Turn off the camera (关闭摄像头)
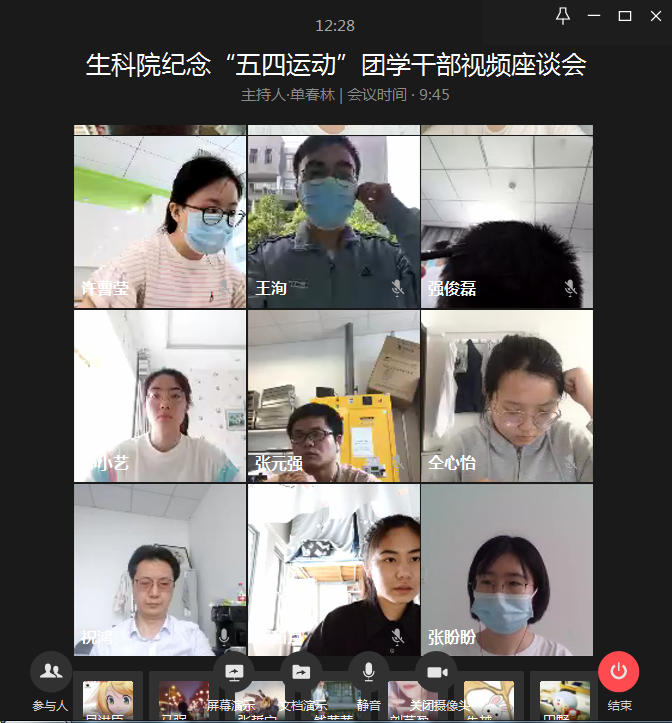This screenshot has height=723, width=672. point(436,672)
